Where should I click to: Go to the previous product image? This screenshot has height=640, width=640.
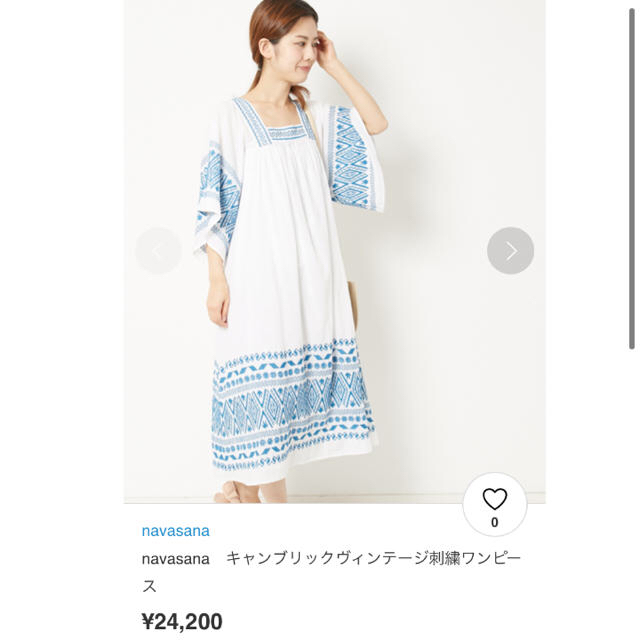point(158,251)
